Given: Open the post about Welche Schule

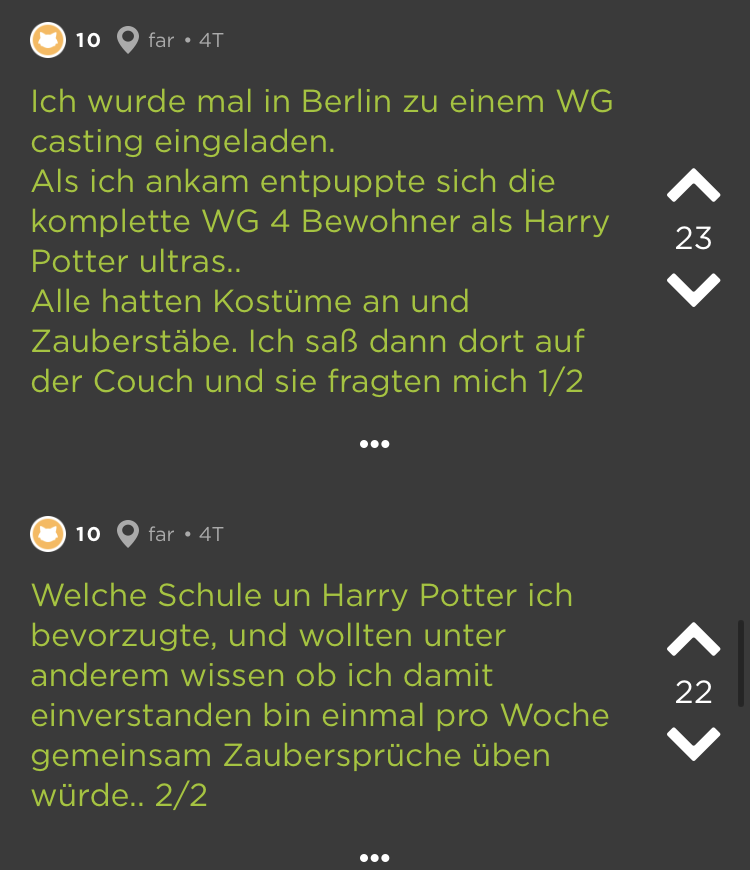Looking at the screenshot, I should pos(320,695).
